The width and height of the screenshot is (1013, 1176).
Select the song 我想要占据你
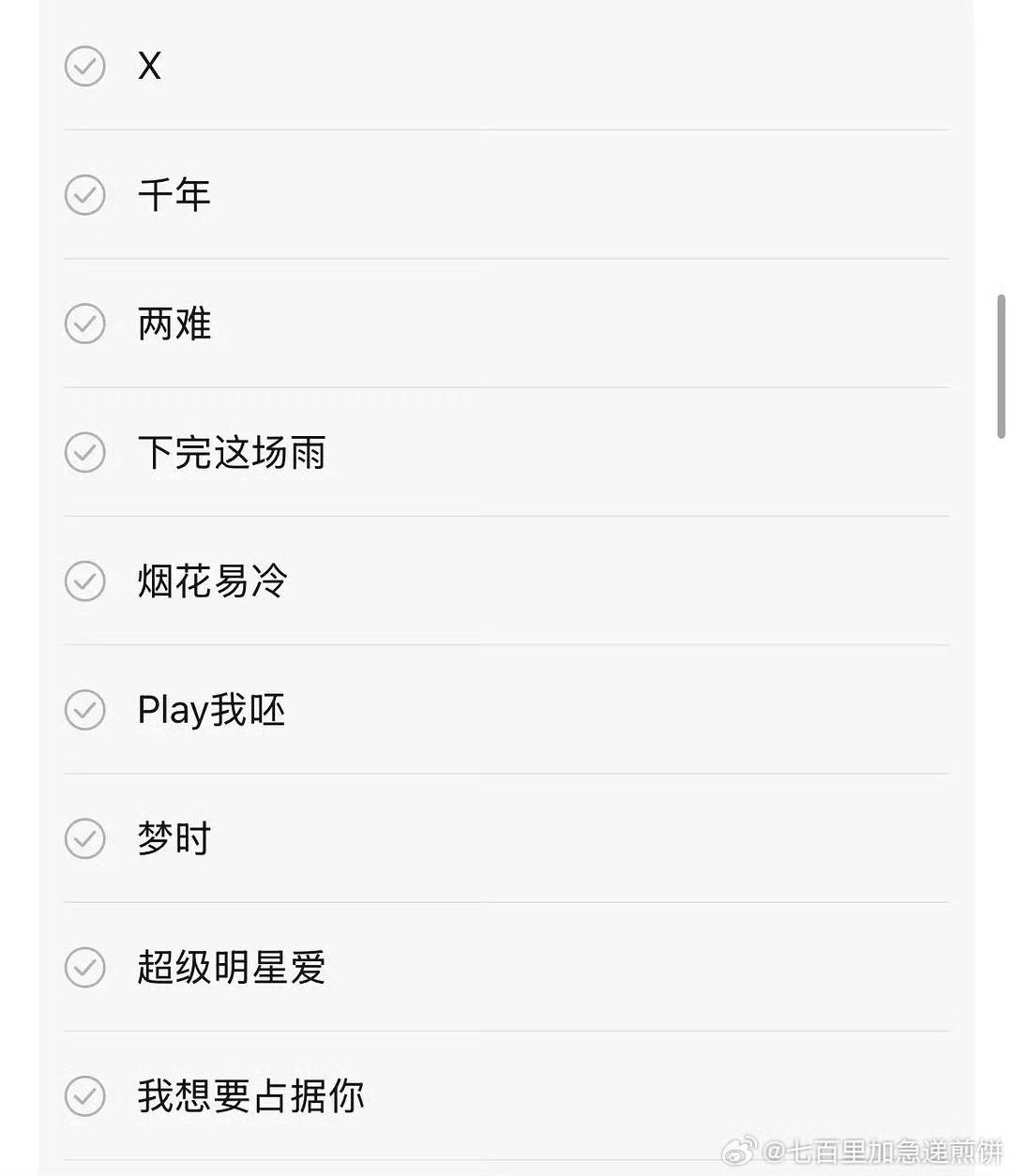[250, 1096]
